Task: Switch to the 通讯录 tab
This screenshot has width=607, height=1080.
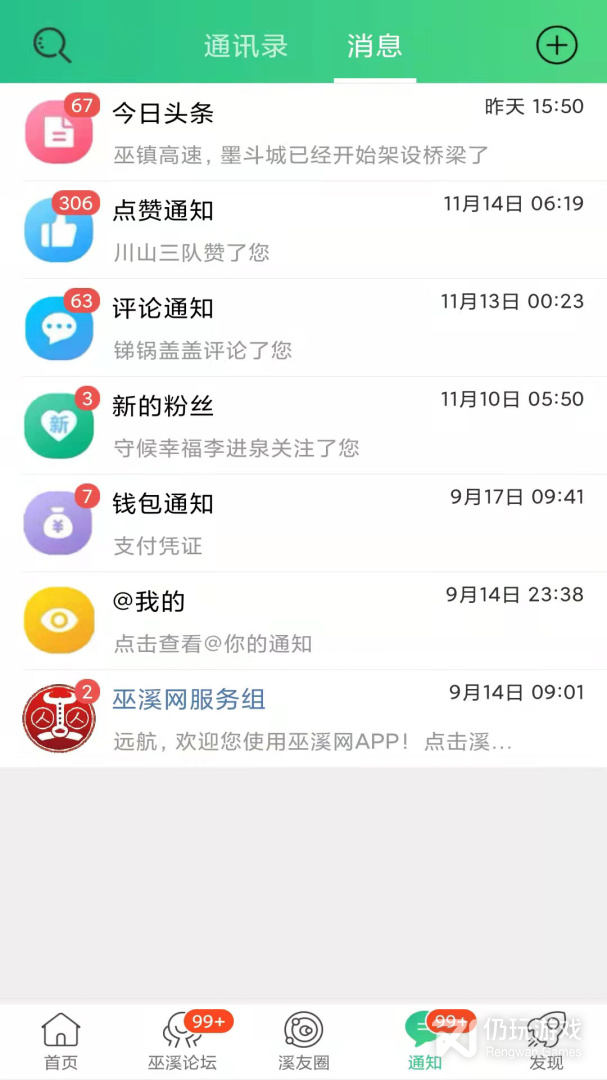Action: (246, 46)
